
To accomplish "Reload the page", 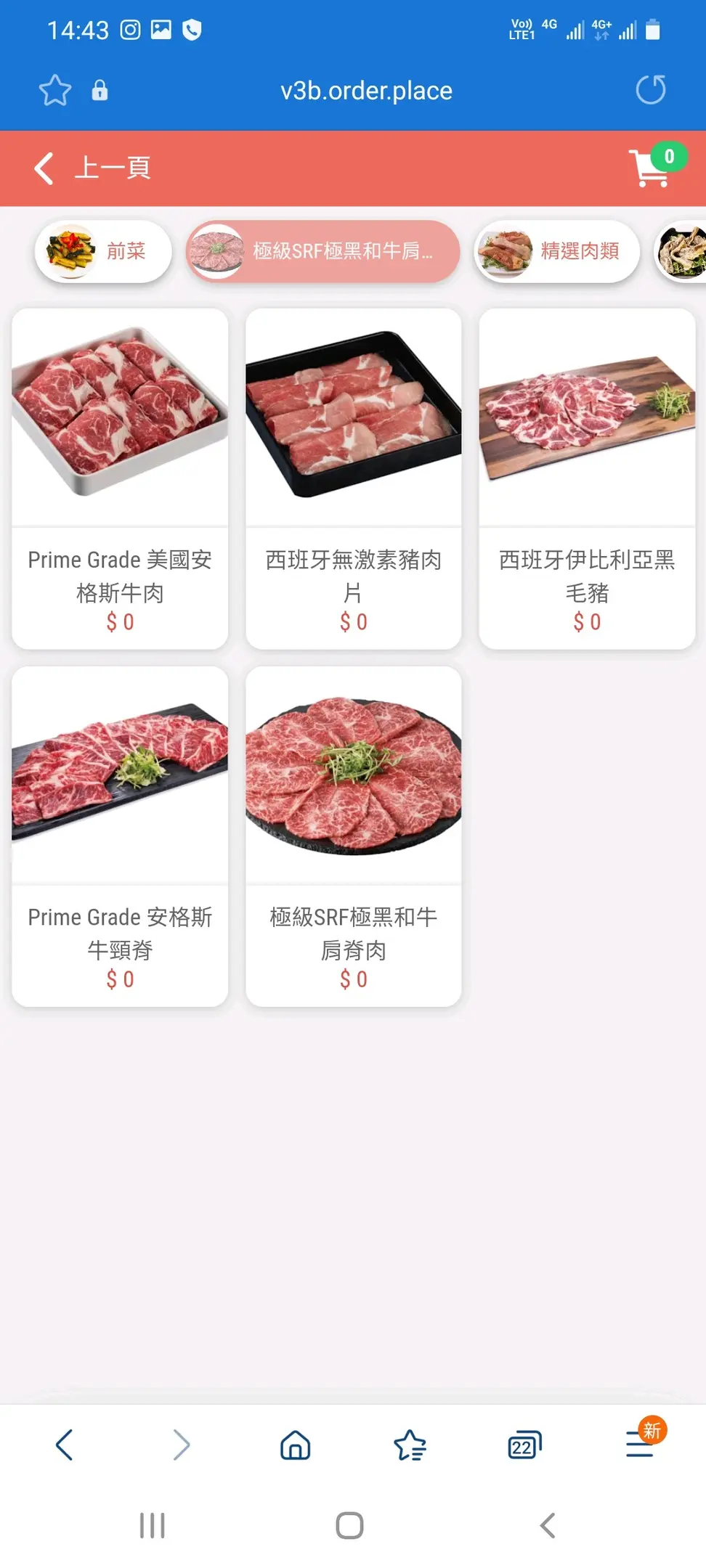I will (x=650, y=91).
